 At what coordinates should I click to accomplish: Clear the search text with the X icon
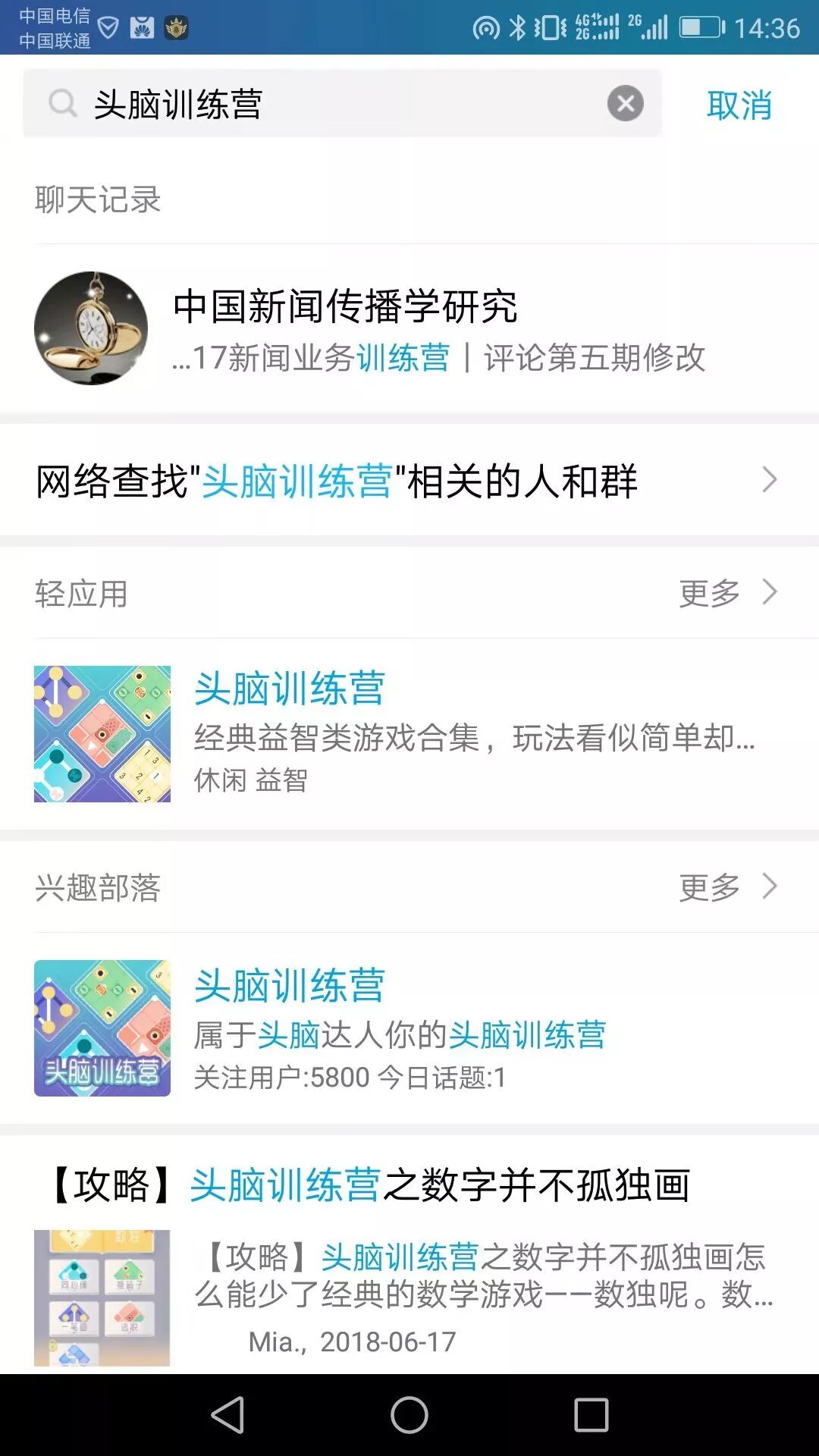coord(626,104)
